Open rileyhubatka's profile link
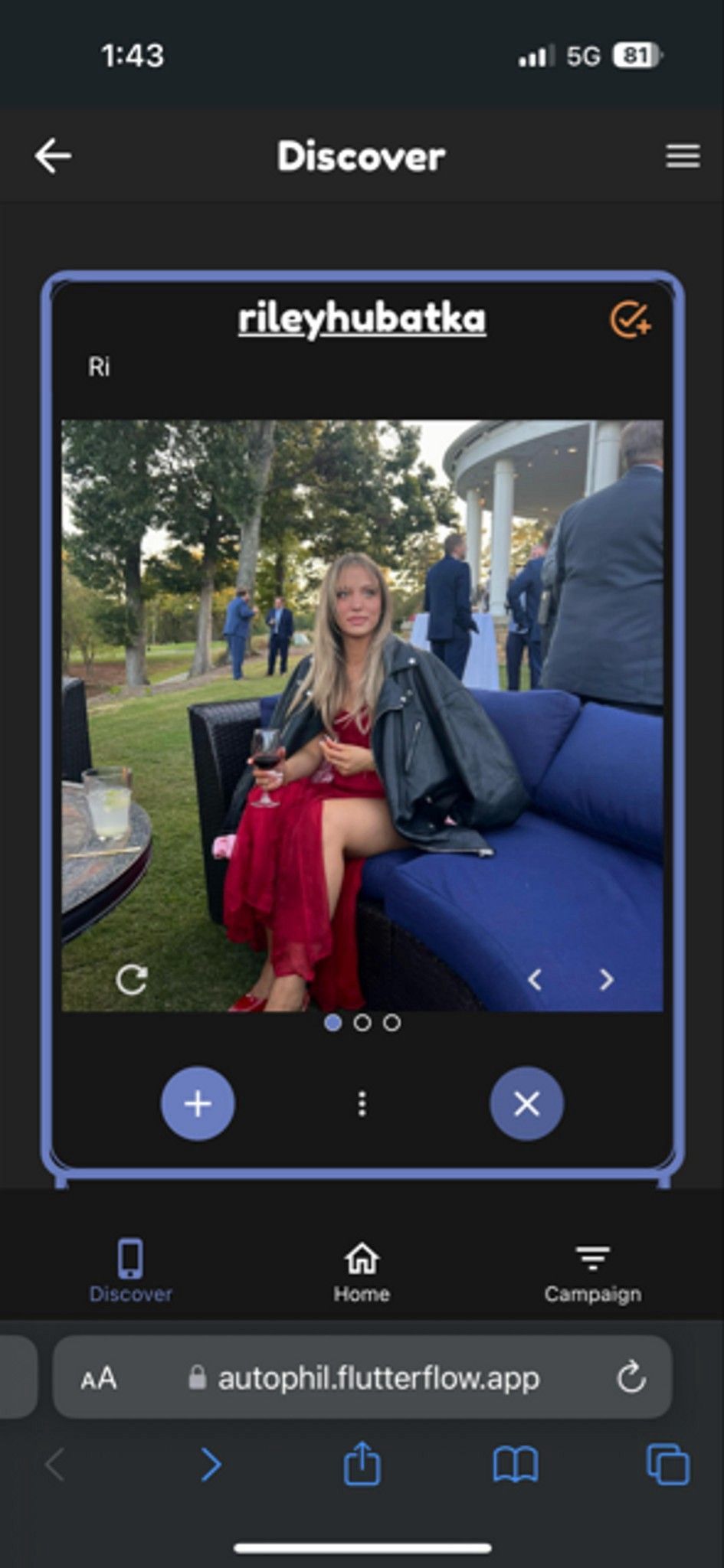Viewport: 724px width, 1568px height. click(x=362, y=319)
